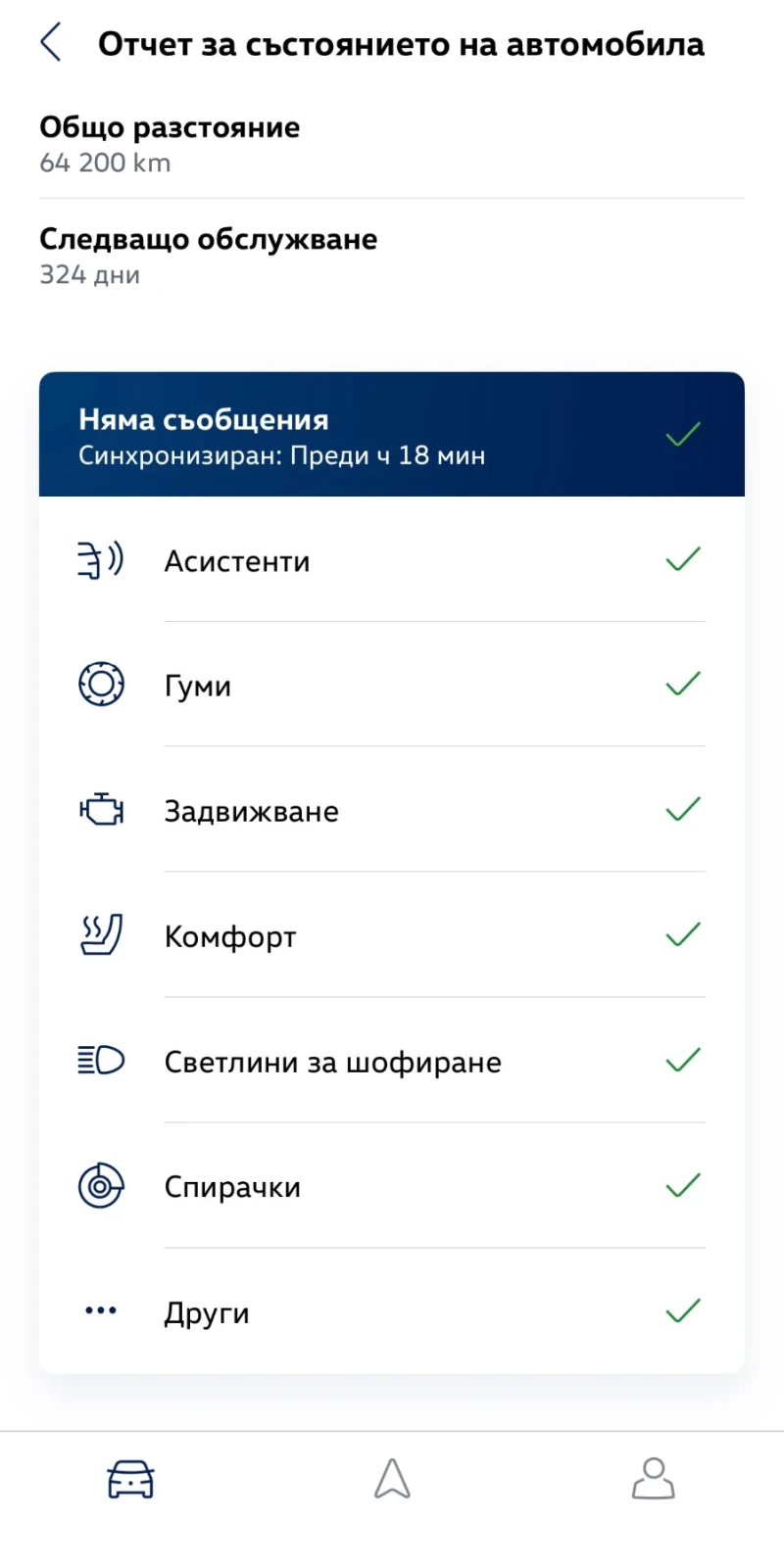Switch to the profile tab at bottom

tap(654, 1479)
